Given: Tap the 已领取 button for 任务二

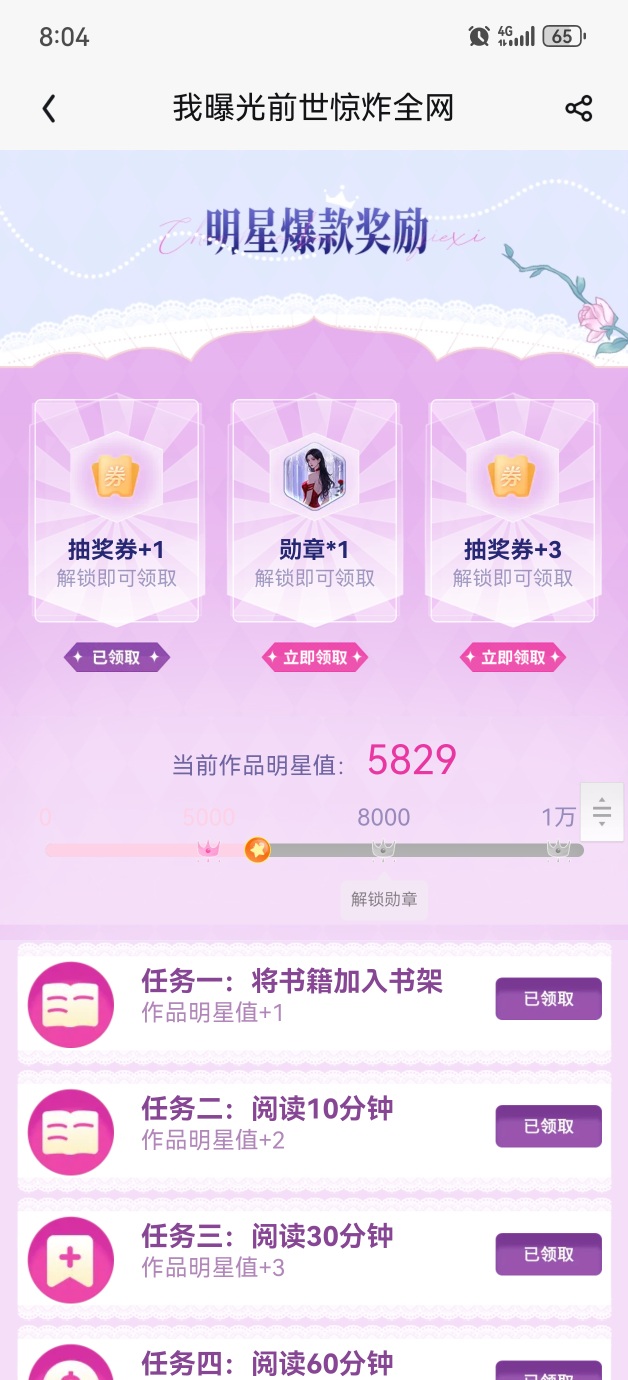Looking at the screenshot, I should point(549,1126).
